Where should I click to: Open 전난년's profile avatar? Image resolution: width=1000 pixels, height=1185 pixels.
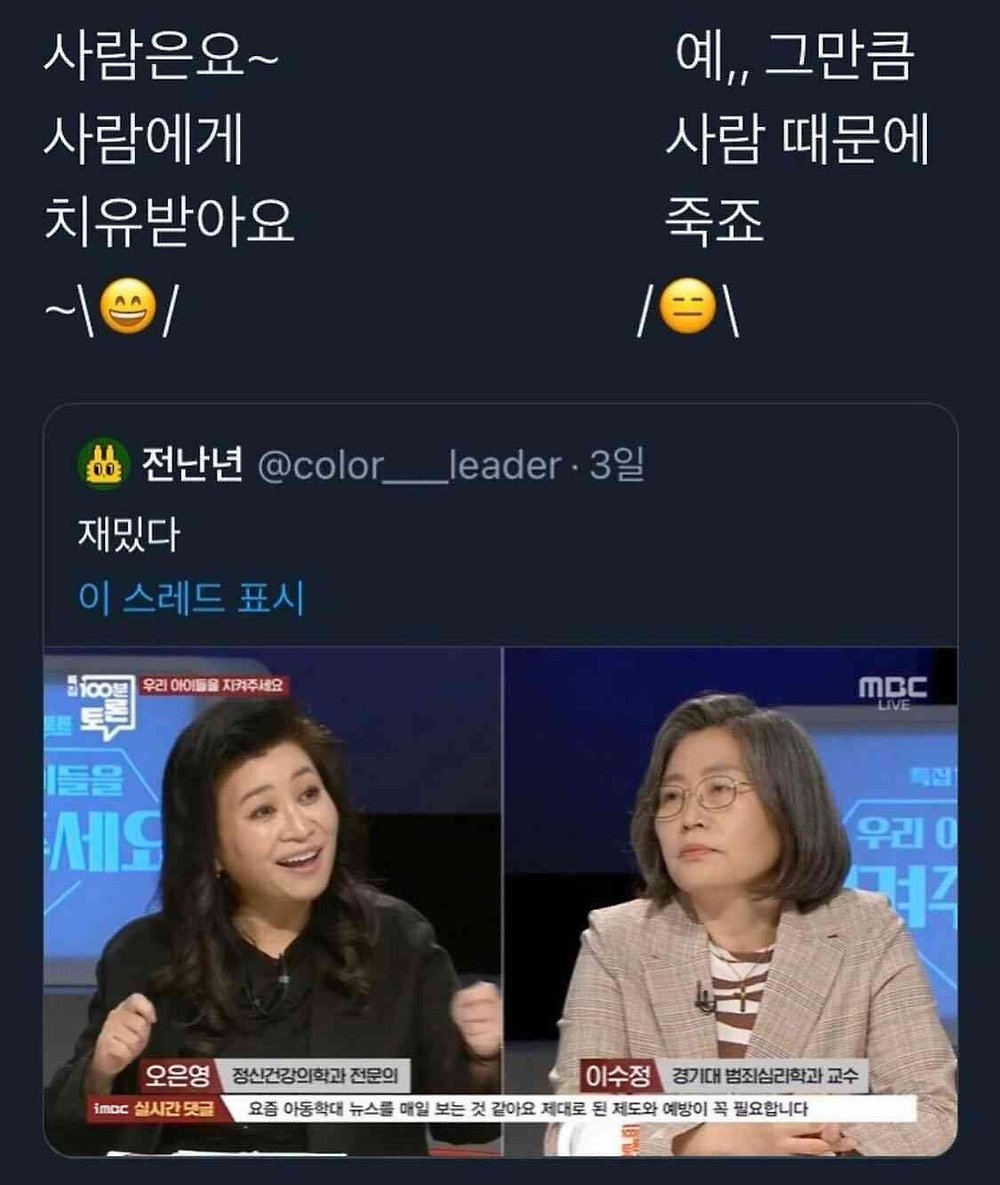click(x=104, y=465)
